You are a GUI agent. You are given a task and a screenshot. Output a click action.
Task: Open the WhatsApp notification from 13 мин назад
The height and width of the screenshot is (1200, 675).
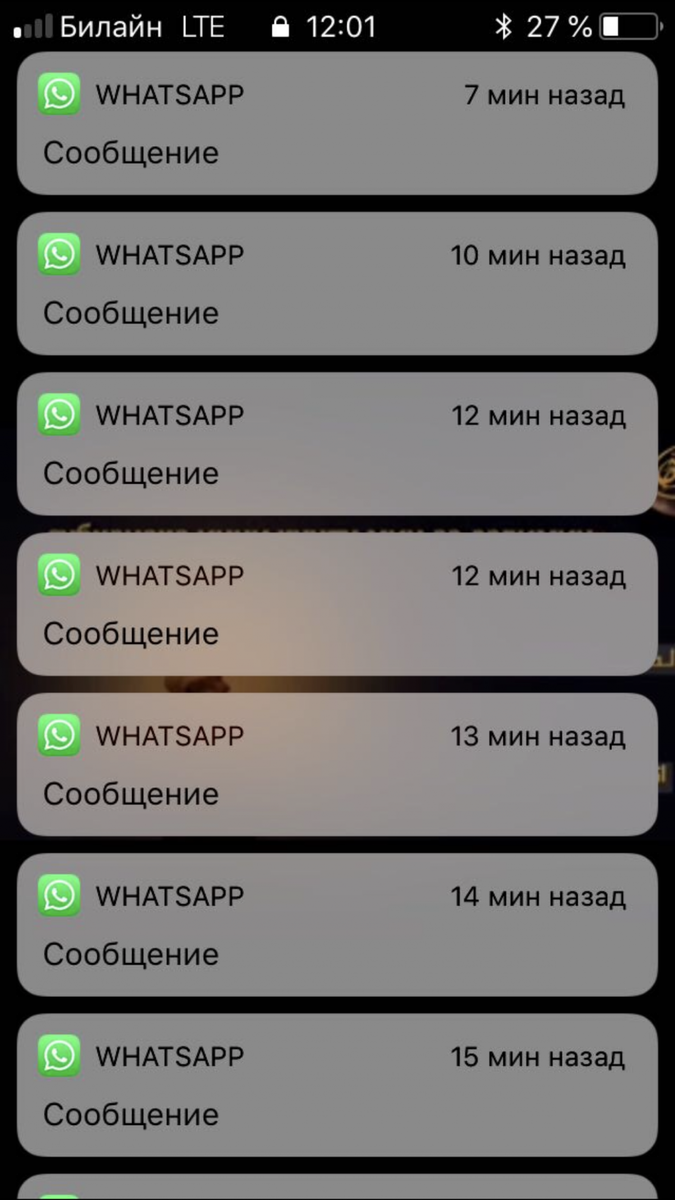(x=337, y=764)
